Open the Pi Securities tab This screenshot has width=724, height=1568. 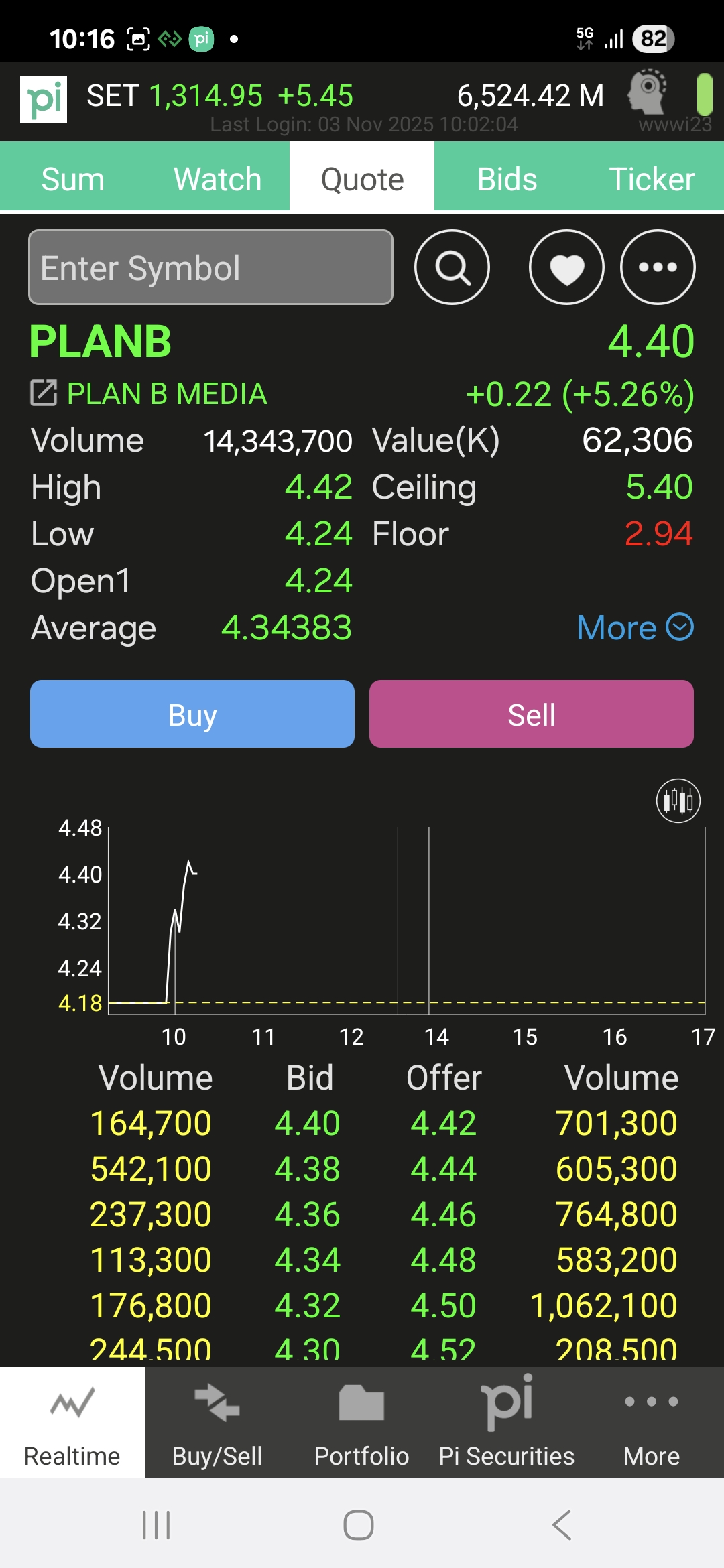click(507, 1422)
